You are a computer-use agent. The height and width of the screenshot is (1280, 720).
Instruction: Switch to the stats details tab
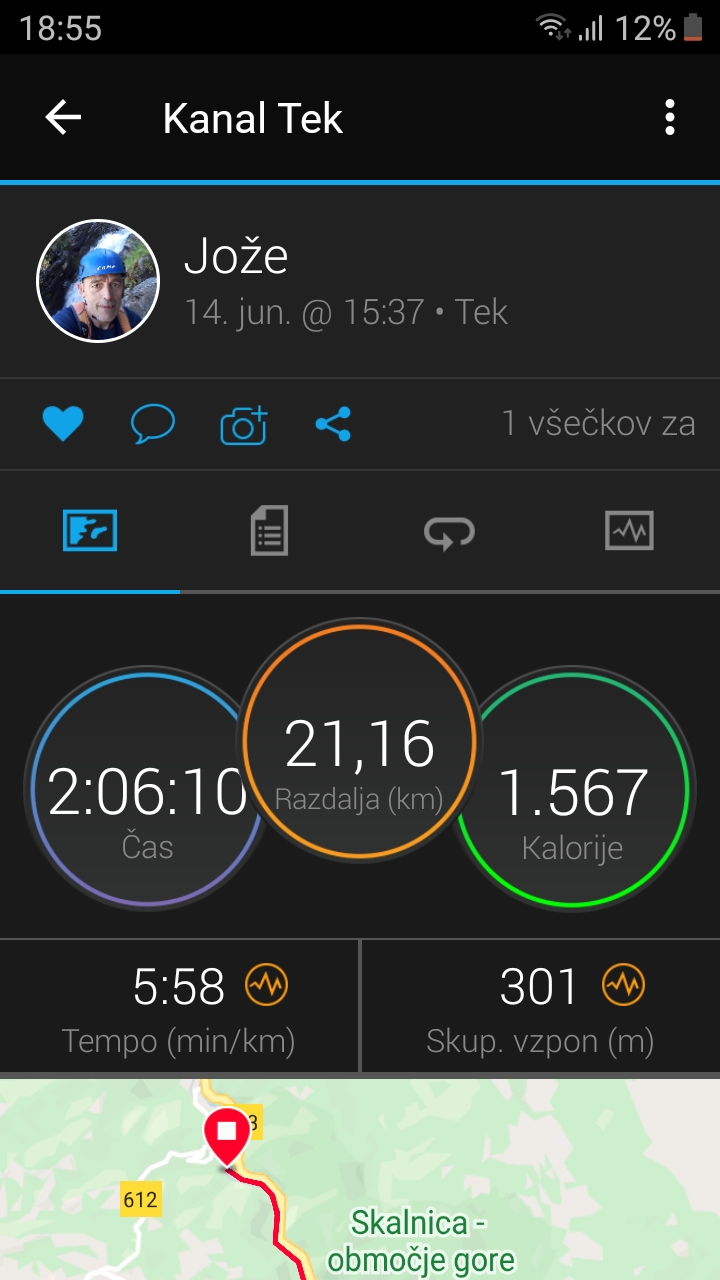pyautogui.click(x=269, y=530)
